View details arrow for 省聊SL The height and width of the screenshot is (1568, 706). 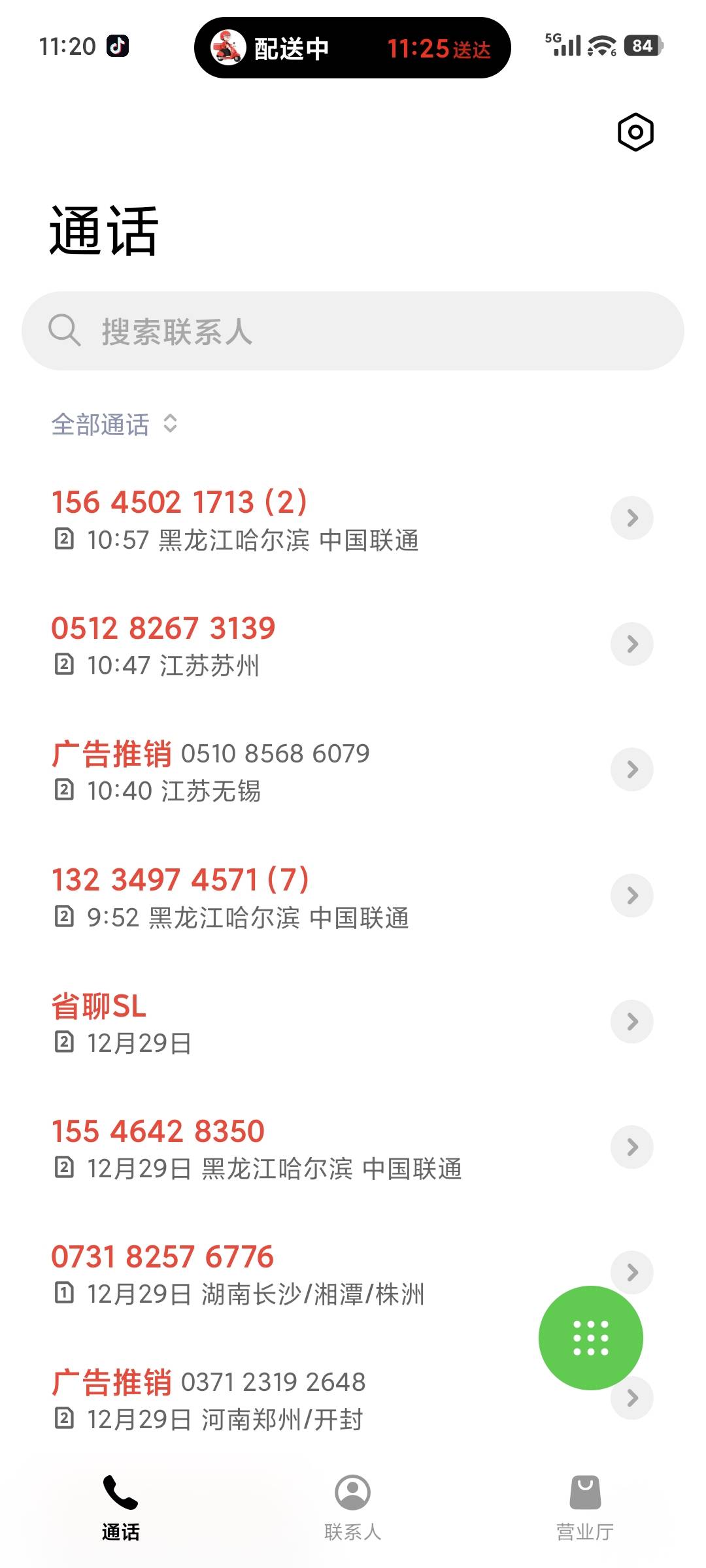tap(631, 1021)
